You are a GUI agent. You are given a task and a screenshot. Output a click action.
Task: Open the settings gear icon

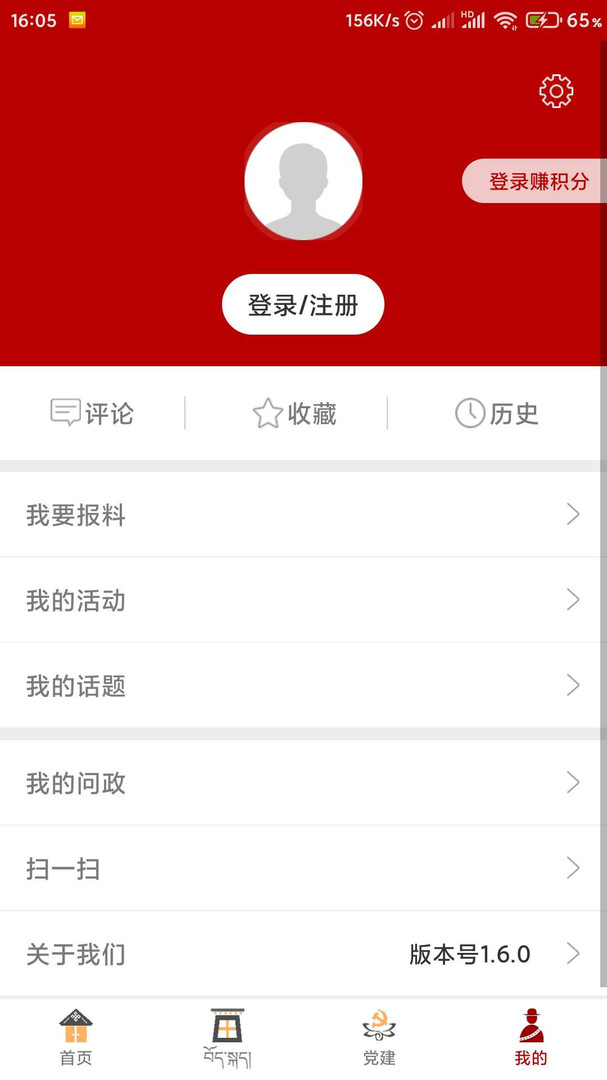pyautogui.click(x=556, y=91)
